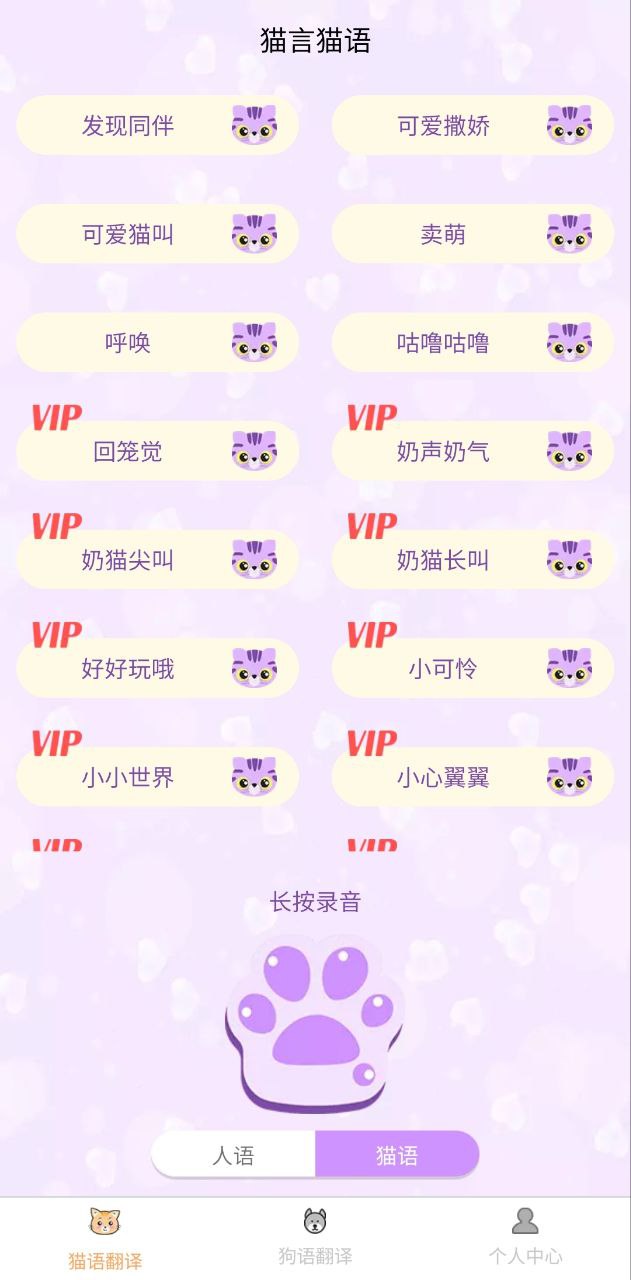Go to the 个人中心 tab
Screen dimensions: 631x1280
pos(525,1237)
